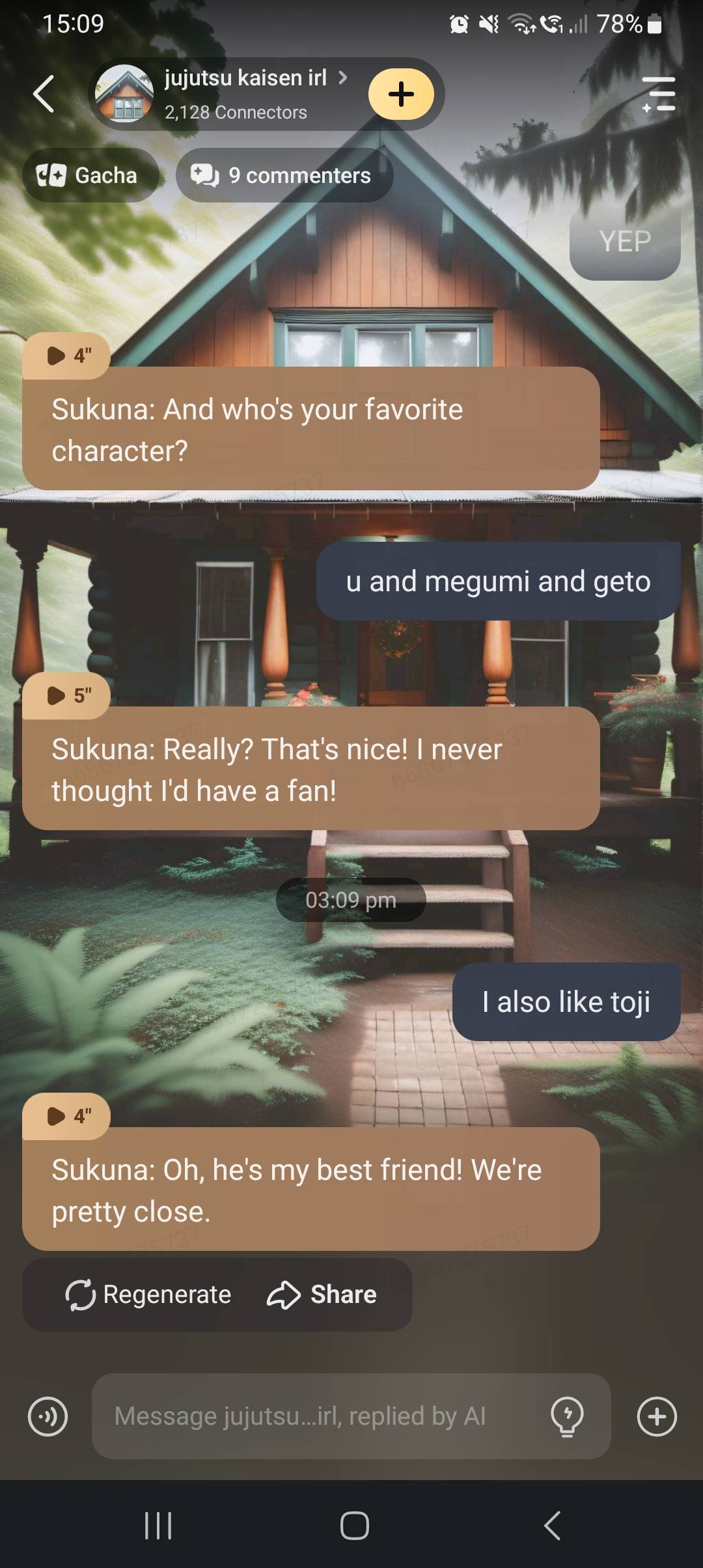
Task: Regenerate Sukuna's last reply
Action: [x=149, y=1295]
